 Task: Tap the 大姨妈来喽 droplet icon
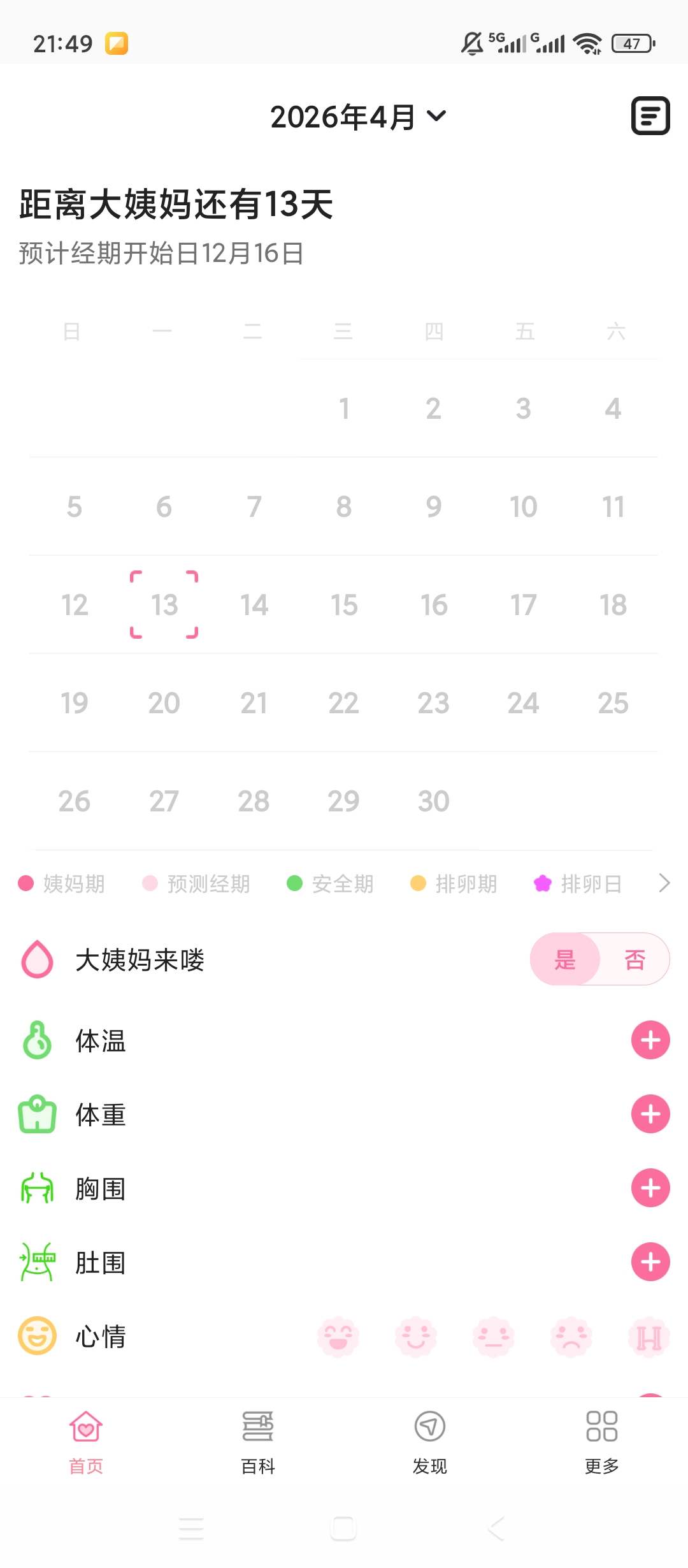click(x=37, y=960)
